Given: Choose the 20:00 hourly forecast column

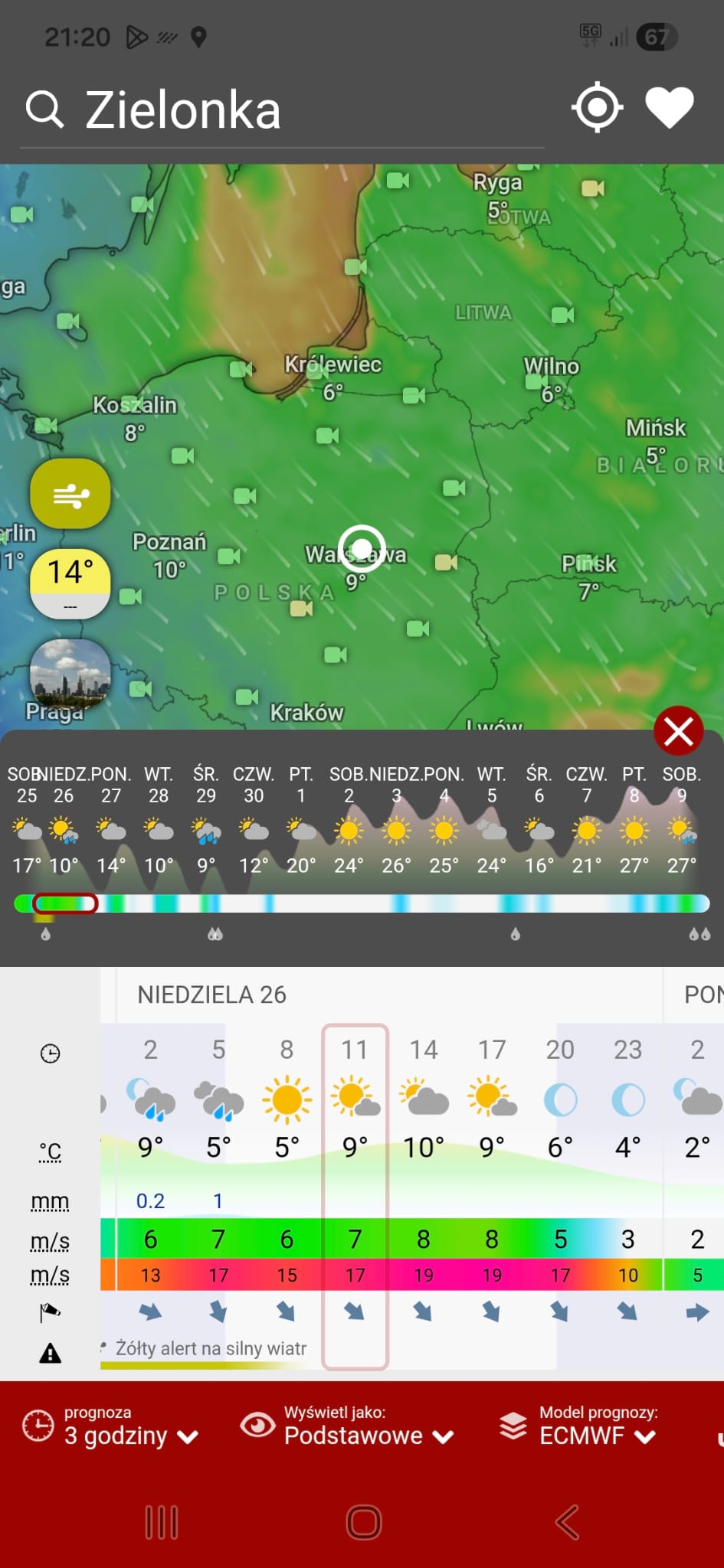Looking at the screenshot, I should 560,1148.
